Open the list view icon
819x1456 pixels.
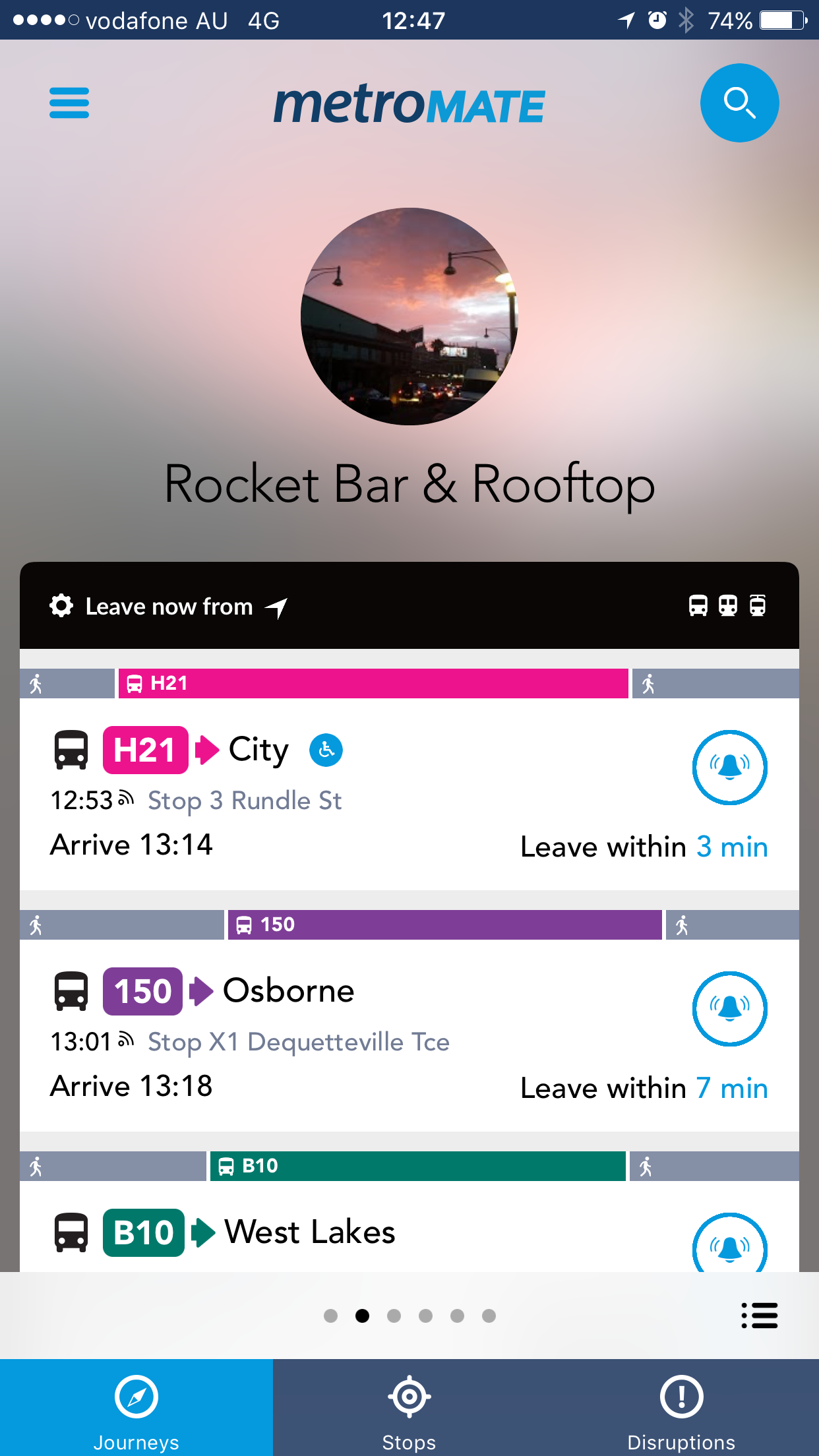tap(759, 1316)
